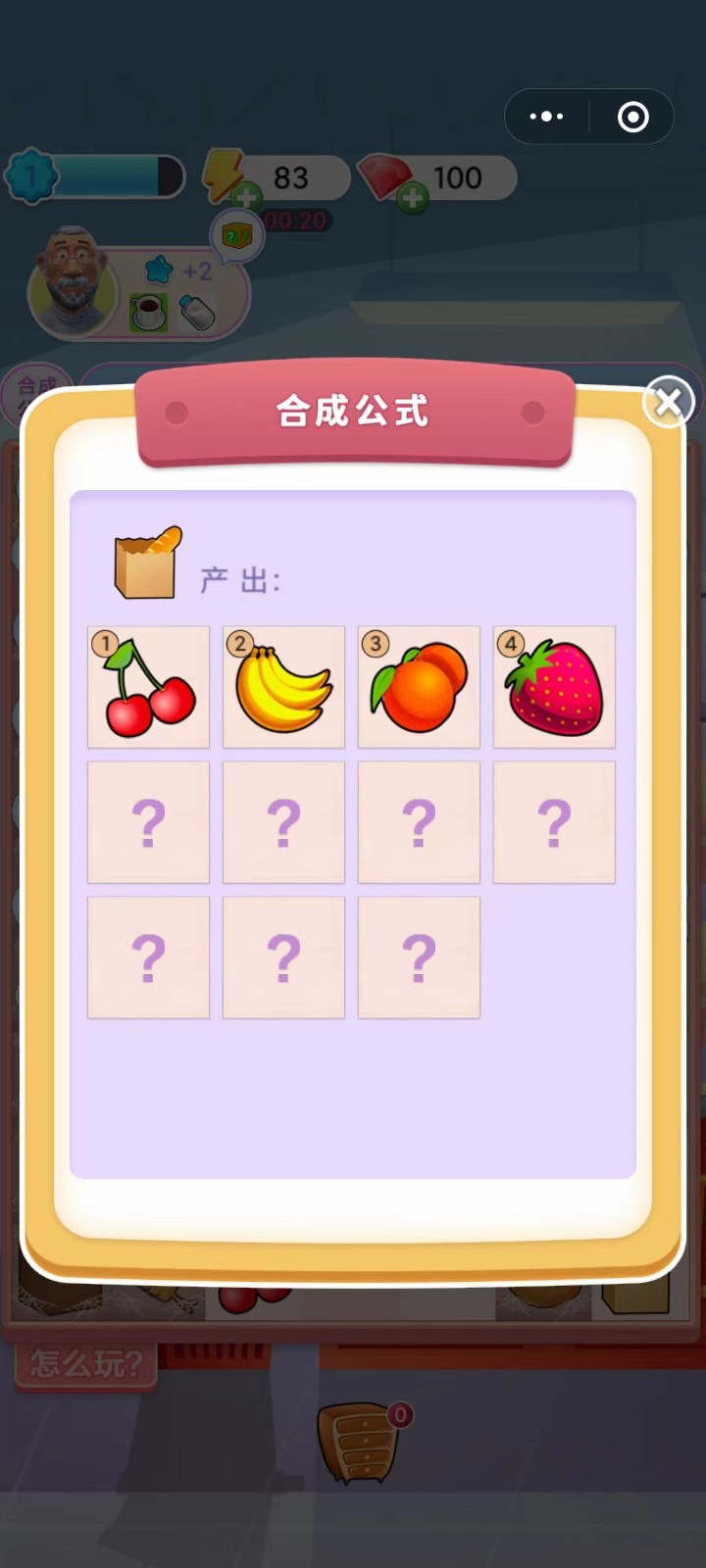Tap the last question-mark tile in row three
Viewport: 706px width, 1568px height.
coord(418,956)
